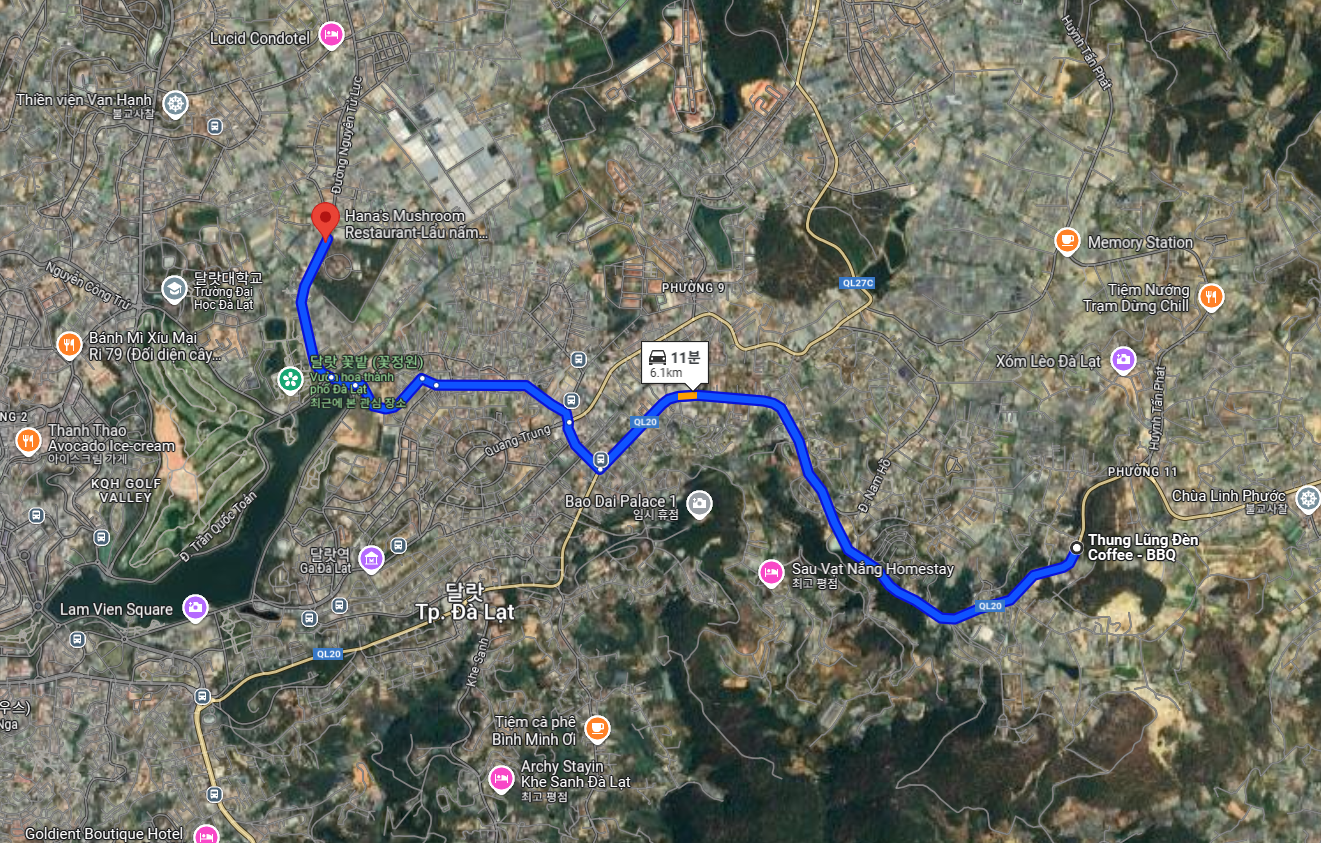1321x843 pixels.
Task: Select the Tiệm Nướng Trạm Dừng Chill marker
Action: [1210, 296]
